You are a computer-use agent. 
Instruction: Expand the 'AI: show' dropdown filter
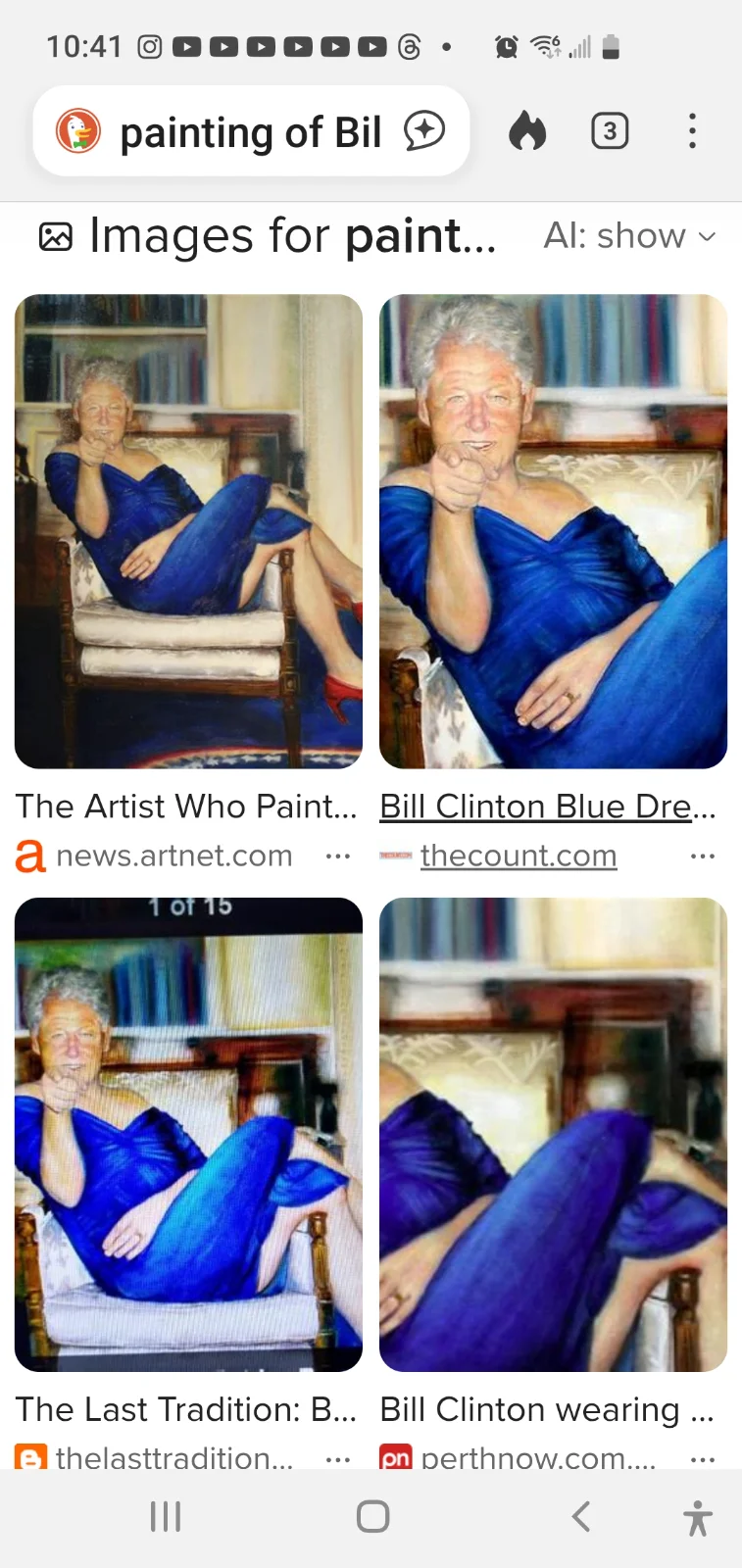click(629, 236)
